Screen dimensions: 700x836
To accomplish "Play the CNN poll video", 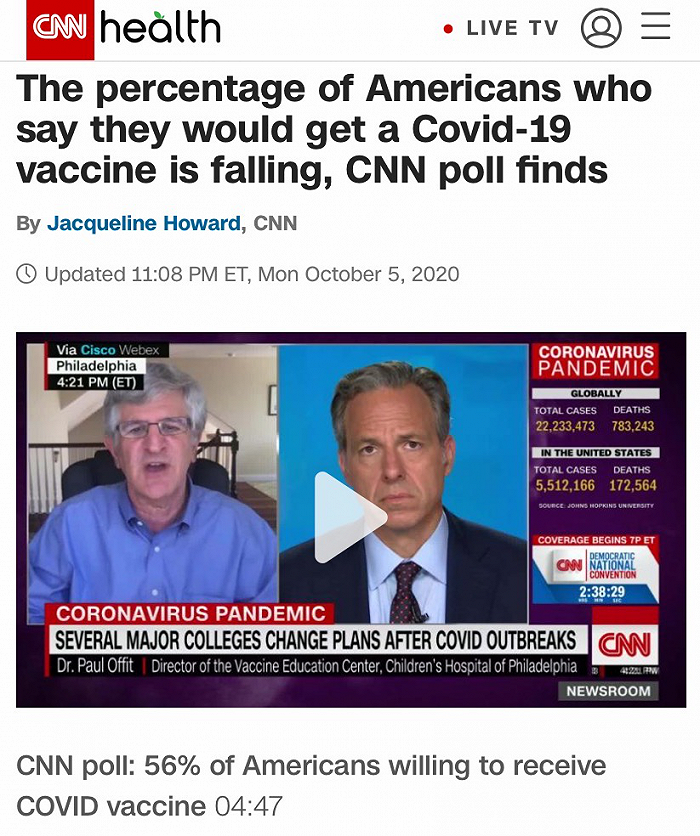I will pos(350,518).
